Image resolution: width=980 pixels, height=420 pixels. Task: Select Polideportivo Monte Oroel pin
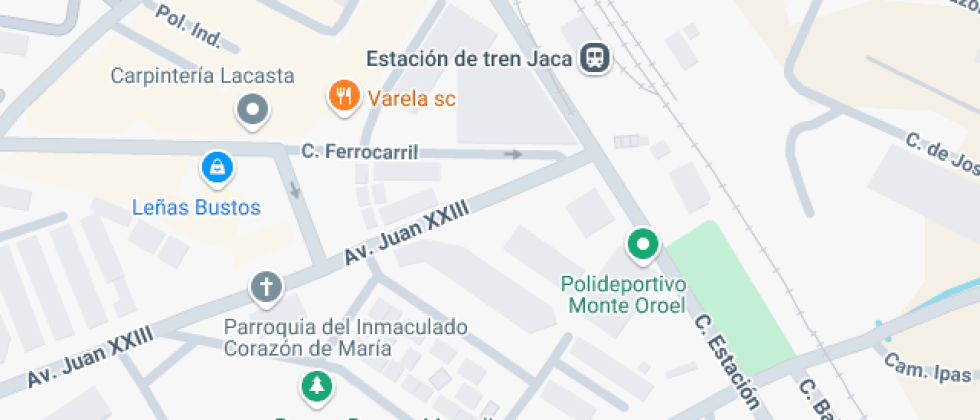click(643, 243)
